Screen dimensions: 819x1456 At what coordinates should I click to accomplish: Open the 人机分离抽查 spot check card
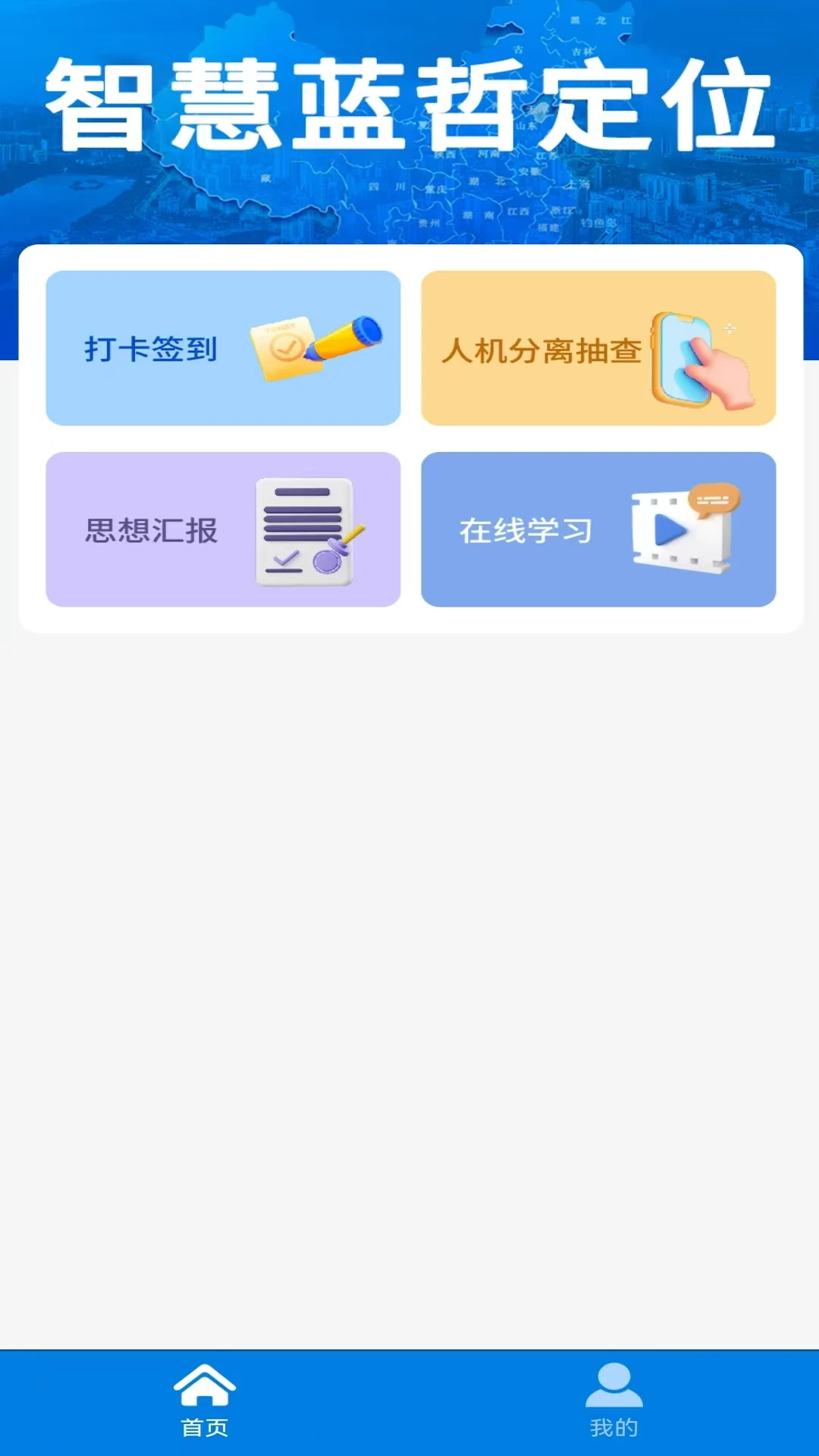point(598,348)
